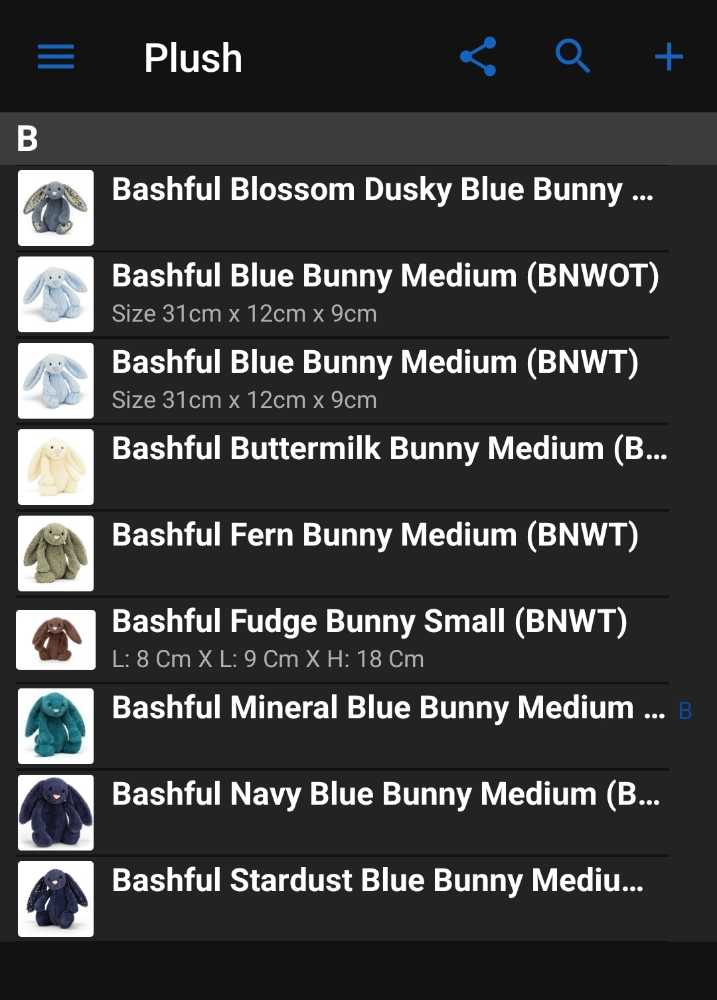The width and height of the screenshot is (717, 1000).
Task: Add a new plush item
Action: (668, 57)
